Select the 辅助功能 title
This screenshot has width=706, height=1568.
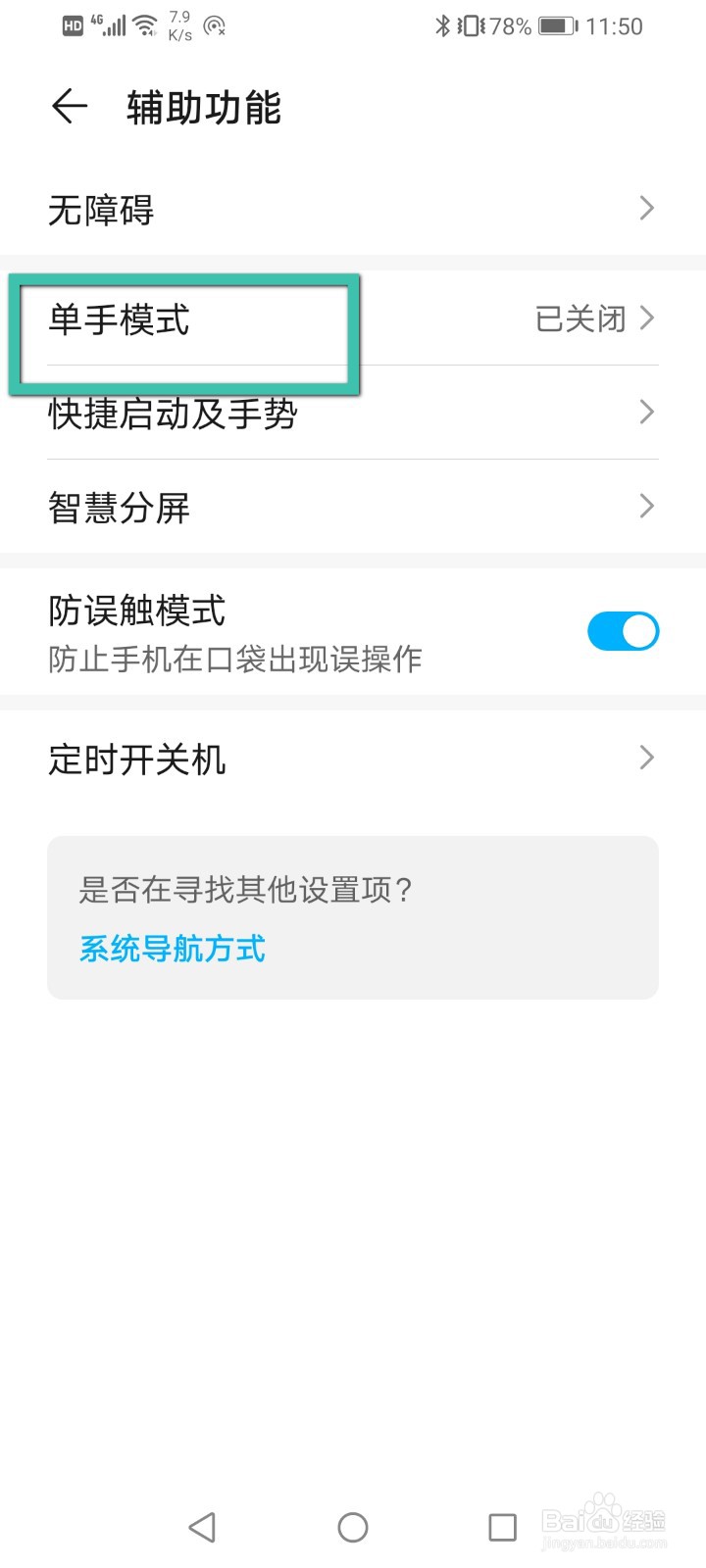201,108
